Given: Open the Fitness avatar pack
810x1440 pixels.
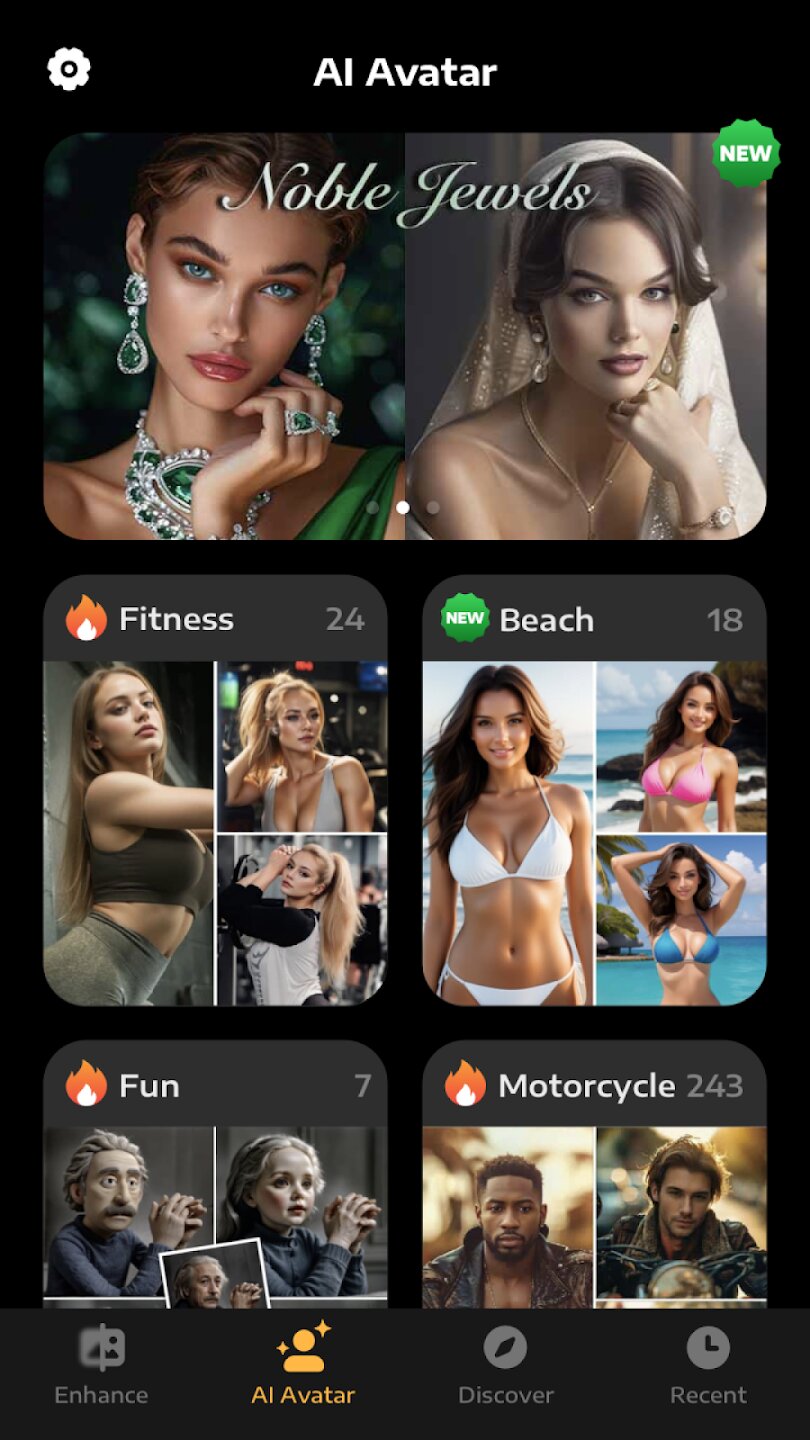Looking at the screenshot, I should point(215,790).
